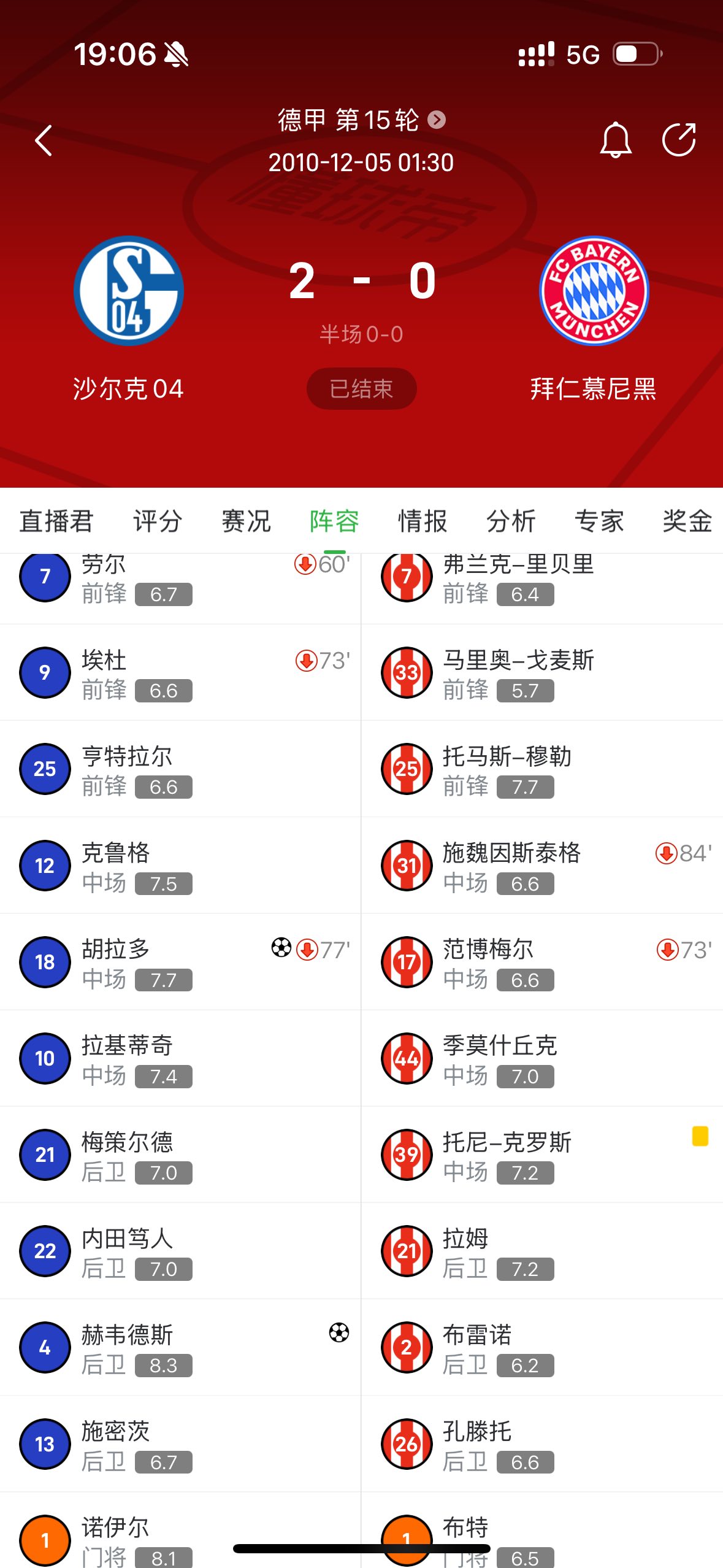Switch to the 赛况 tab
Screen dimensions: 723x1568
tap(246, 521)
